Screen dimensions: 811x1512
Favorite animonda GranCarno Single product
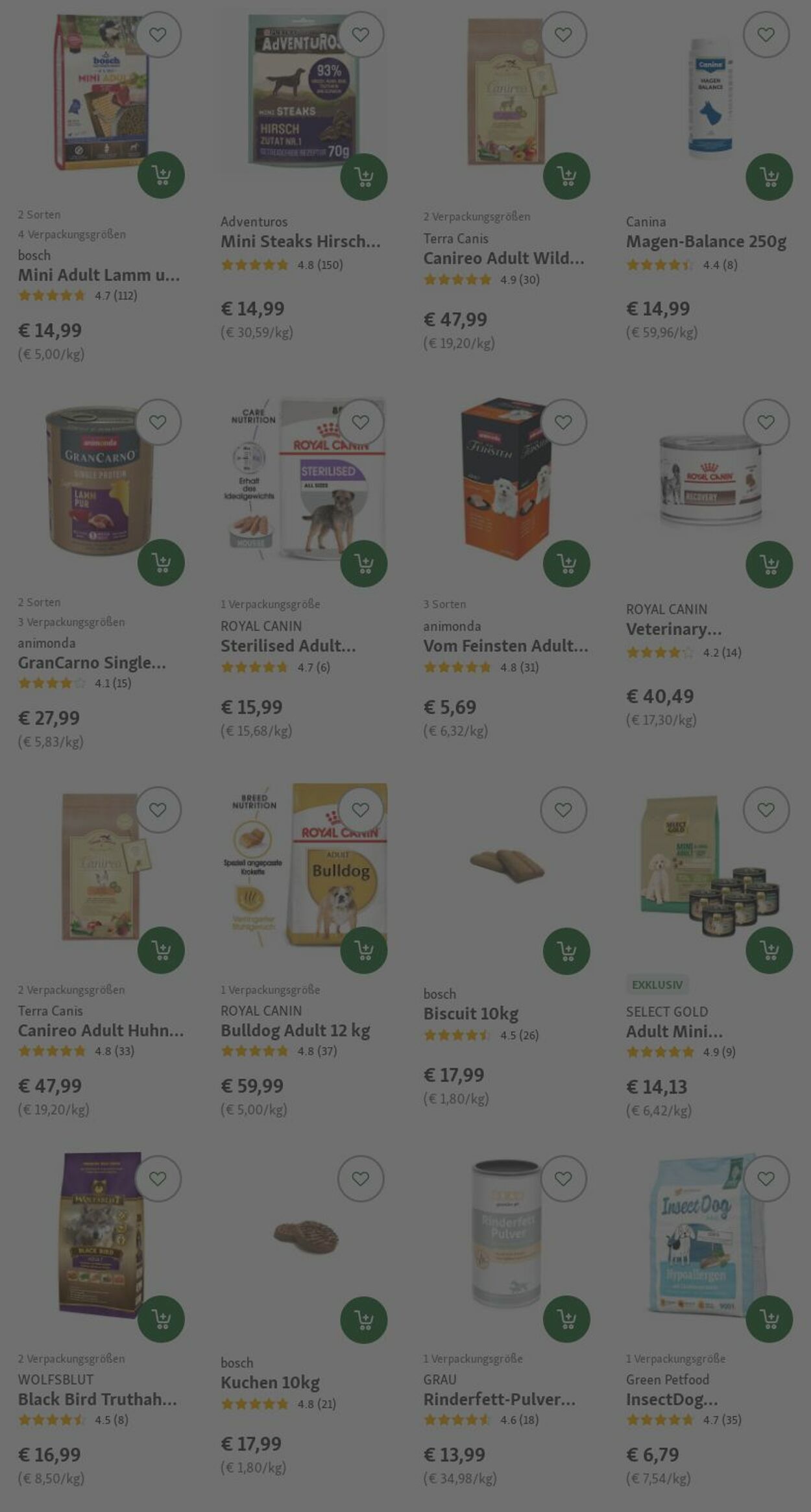[x=158, y=422]
